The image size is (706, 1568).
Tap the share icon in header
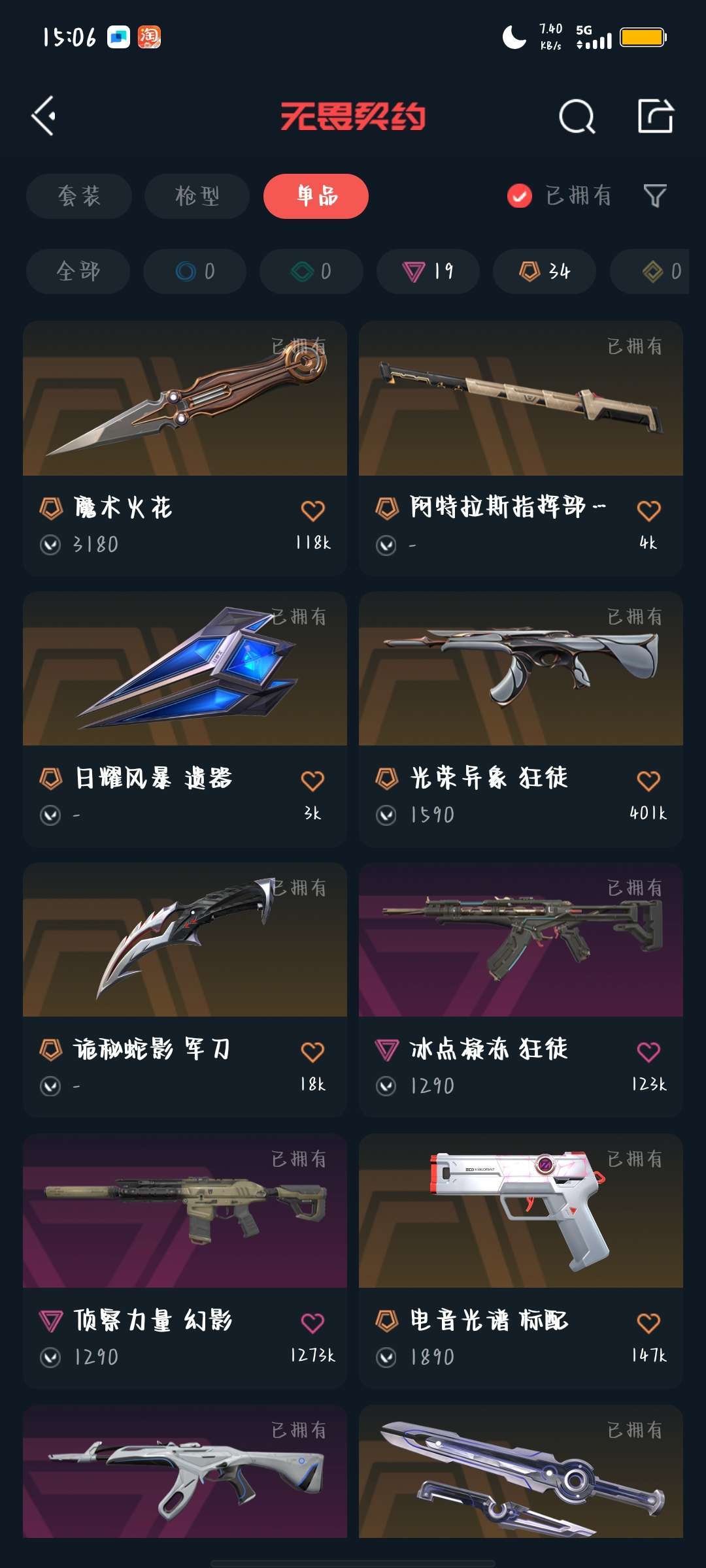click(x=656, y=116)
